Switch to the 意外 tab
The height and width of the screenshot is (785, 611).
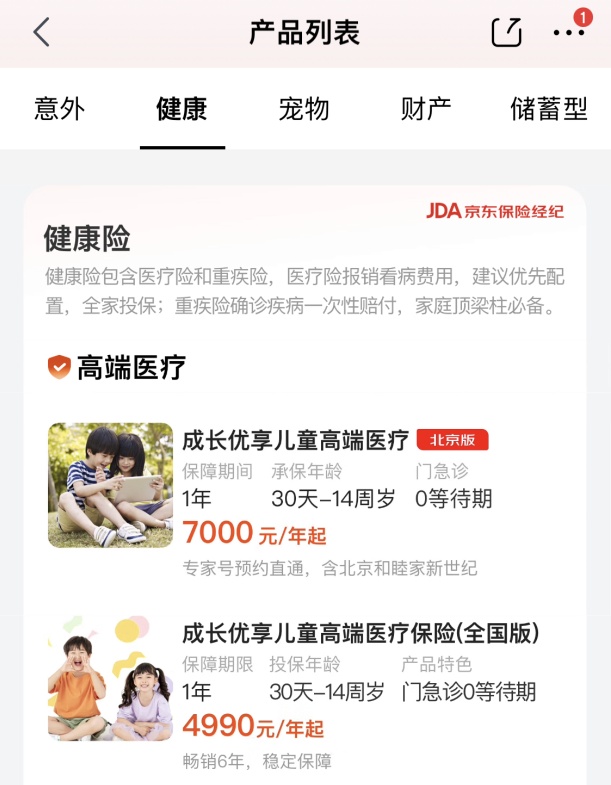(x=60, y=109)
